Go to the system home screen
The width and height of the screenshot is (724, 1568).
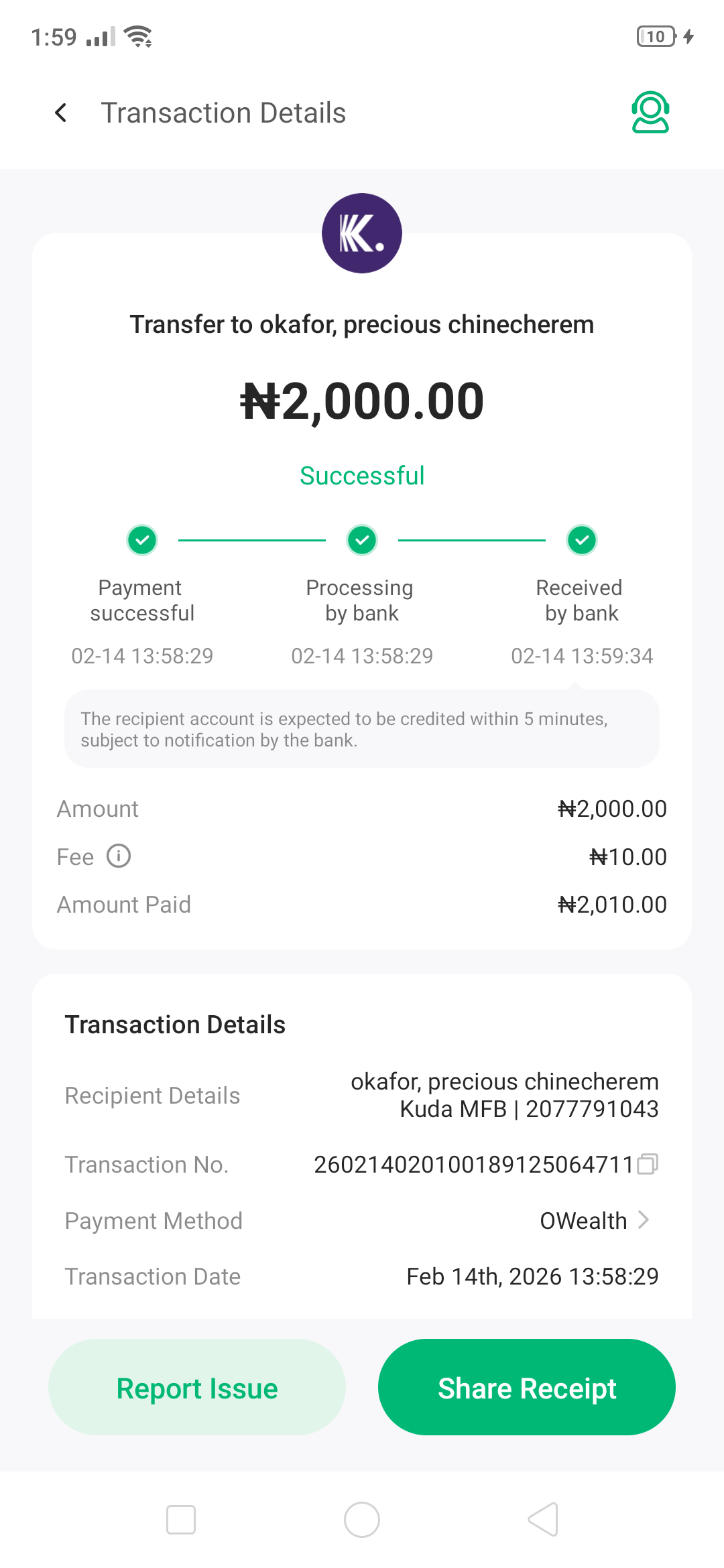(362, 1519)
